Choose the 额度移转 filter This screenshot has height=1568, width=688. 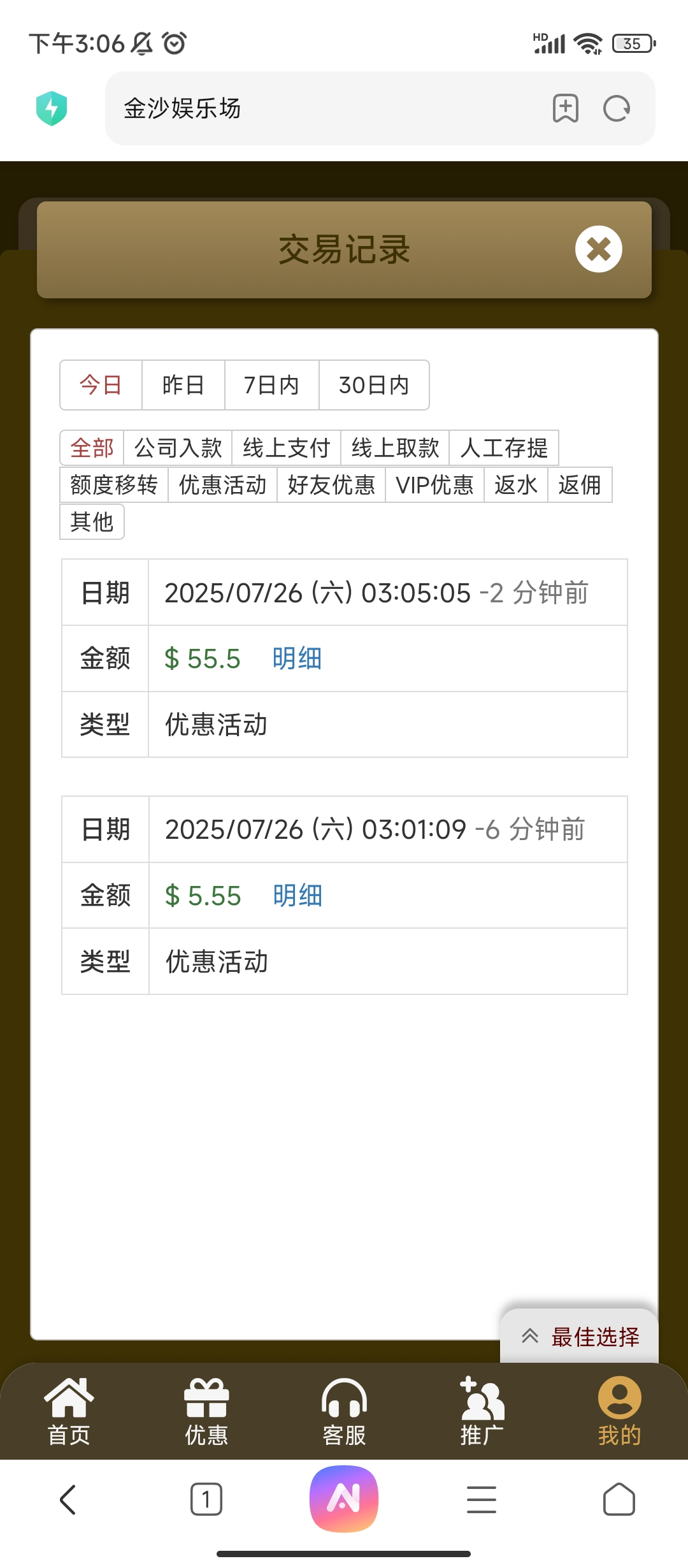(114, 485)
